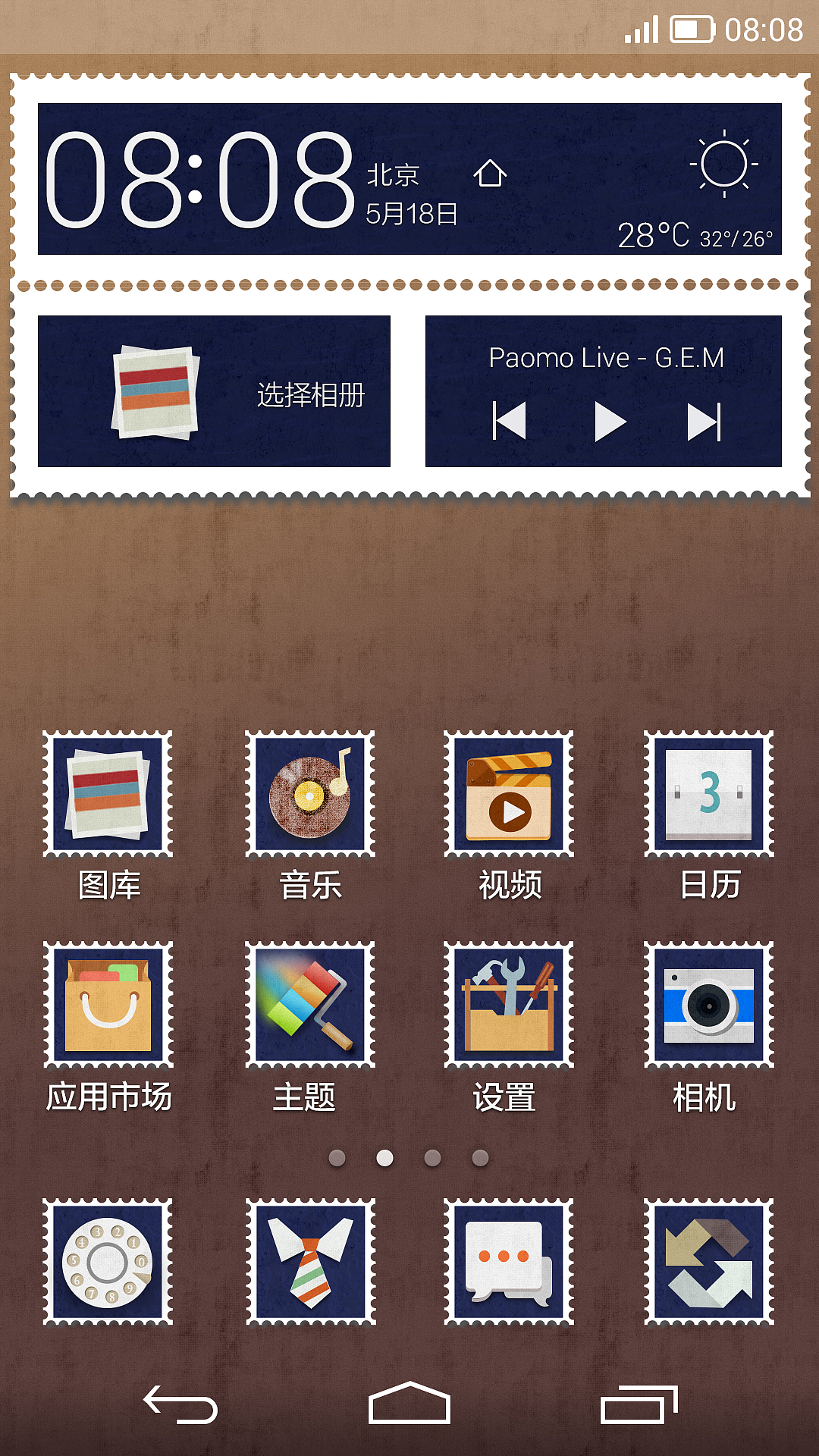This screenshot has width=819, height=1456.
Task: Tap the arrows sync app icon
Action: [x=710, y=1259]
